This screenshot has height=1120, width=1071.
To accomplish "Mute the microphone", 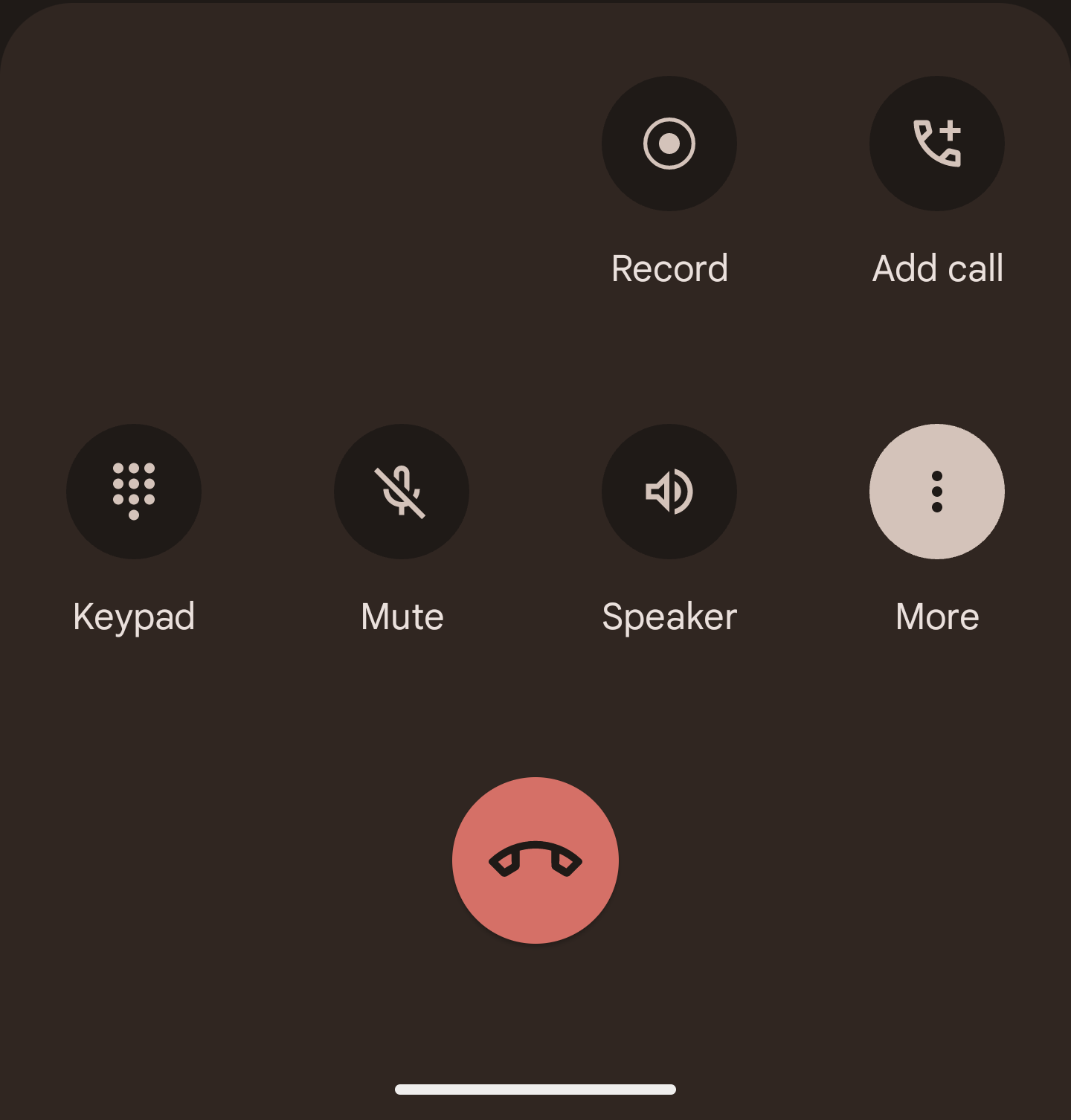I will point(402,492).
